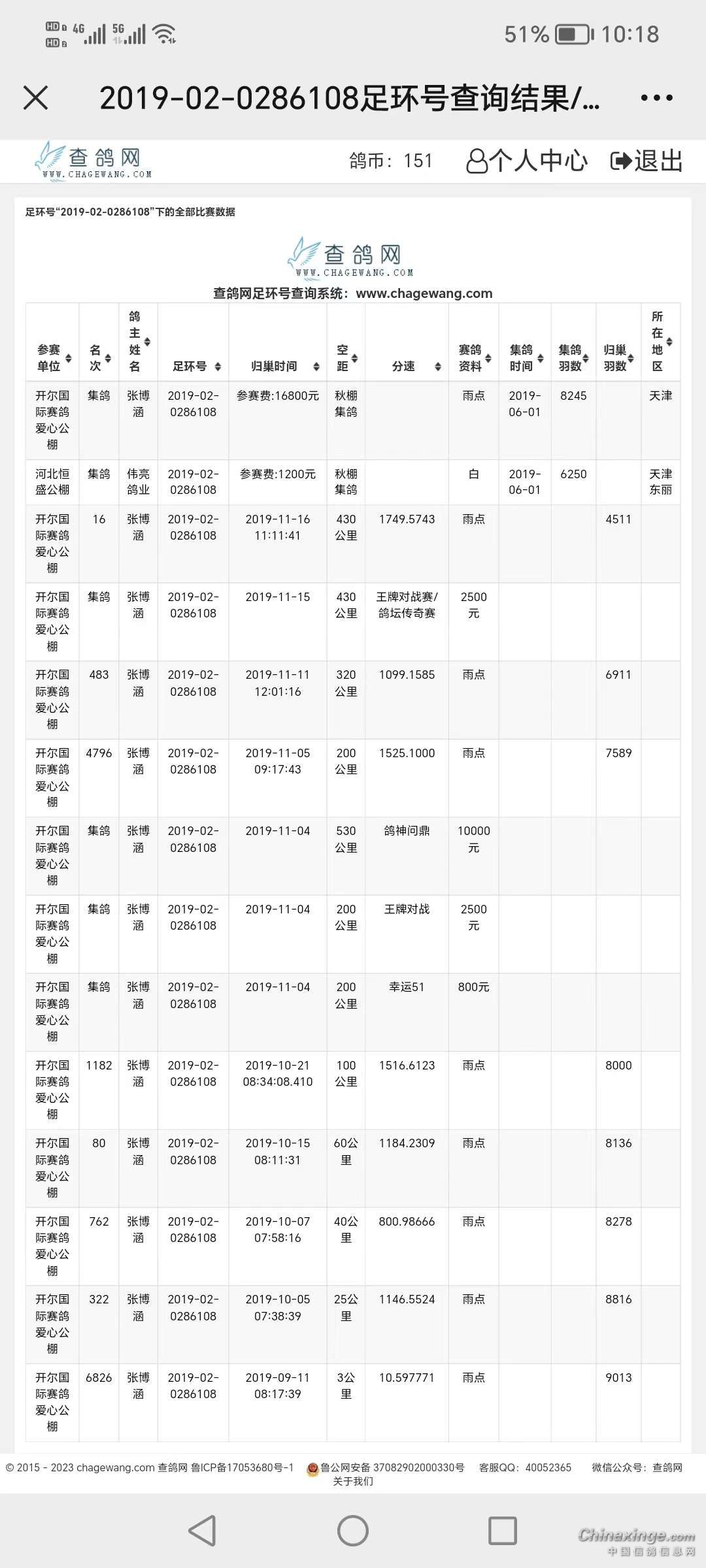706x1568 pixels.
Task: Sort table by 名次 rank column
Action: pyautogui.click(x=99, y=358)
